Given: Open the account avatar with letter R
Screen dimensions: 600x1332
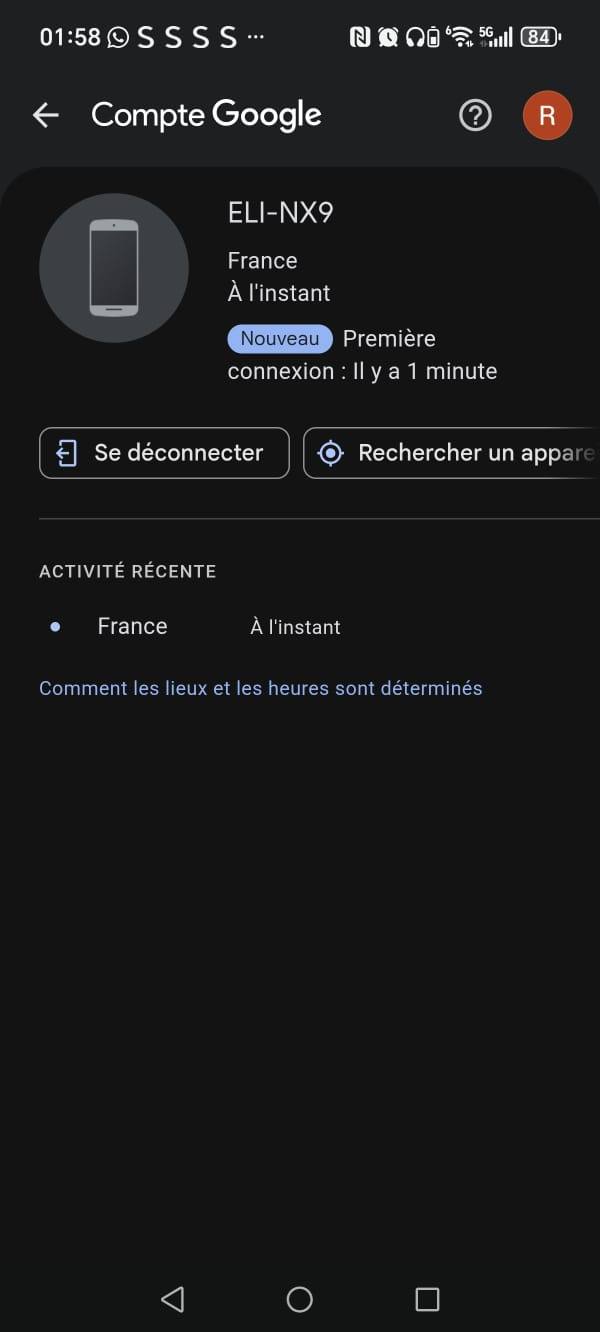Looking at the screenshot, I should click(x=547, y=116).
